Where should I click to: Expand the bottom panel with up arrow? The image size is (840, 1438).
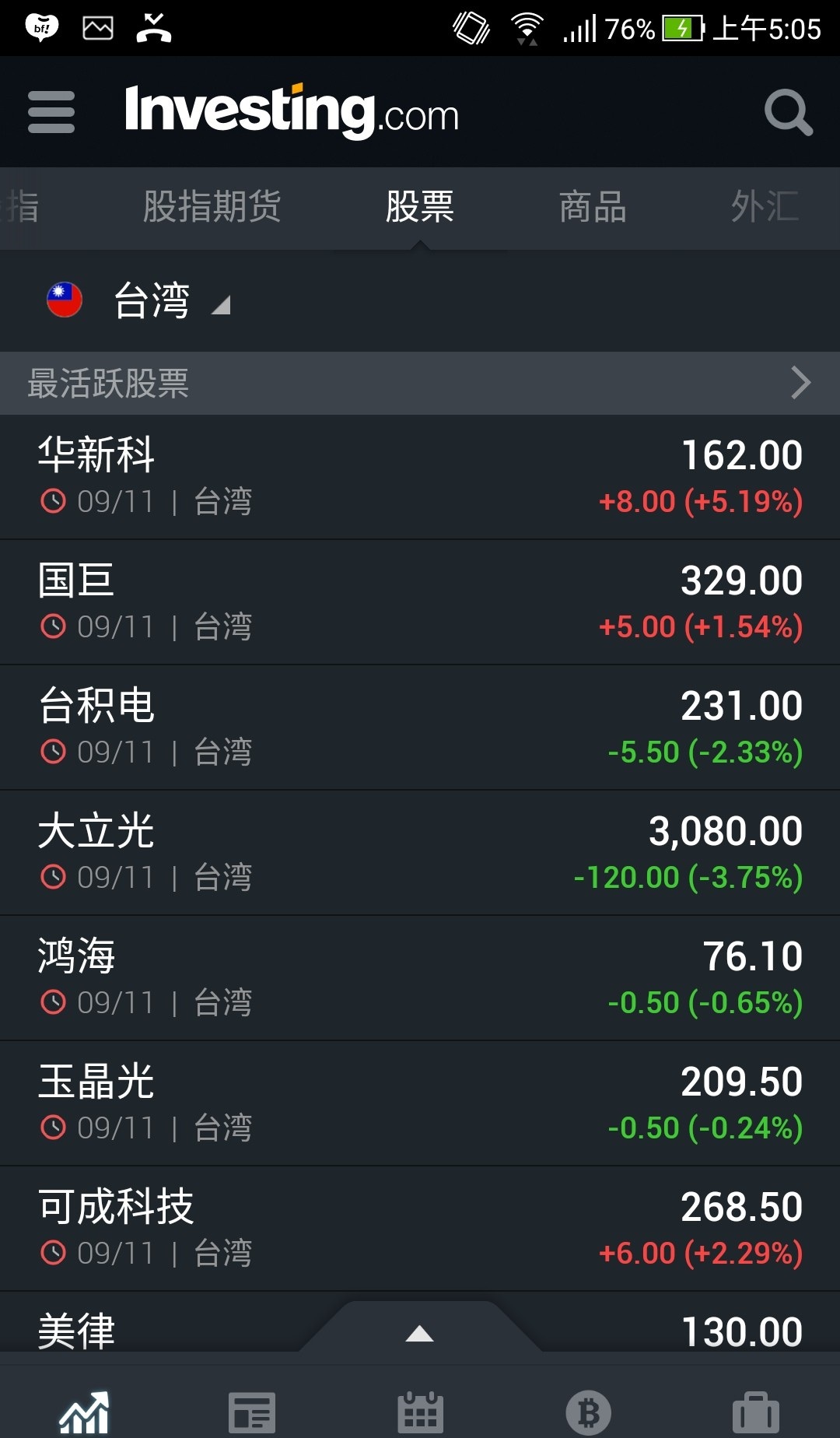tap(420, 1332)
